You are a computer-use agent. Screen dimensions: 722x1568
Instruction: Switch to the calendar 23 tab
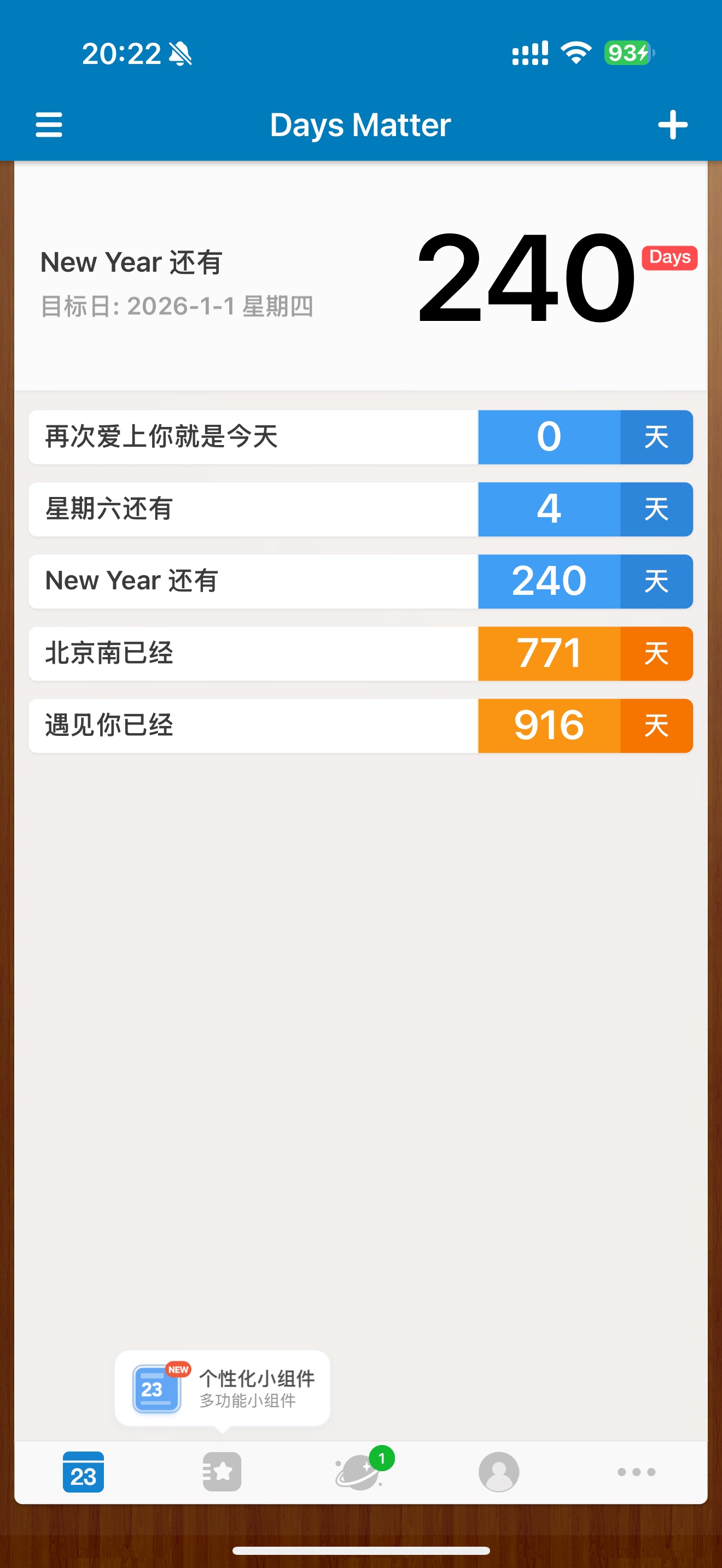pos(83,1472)
